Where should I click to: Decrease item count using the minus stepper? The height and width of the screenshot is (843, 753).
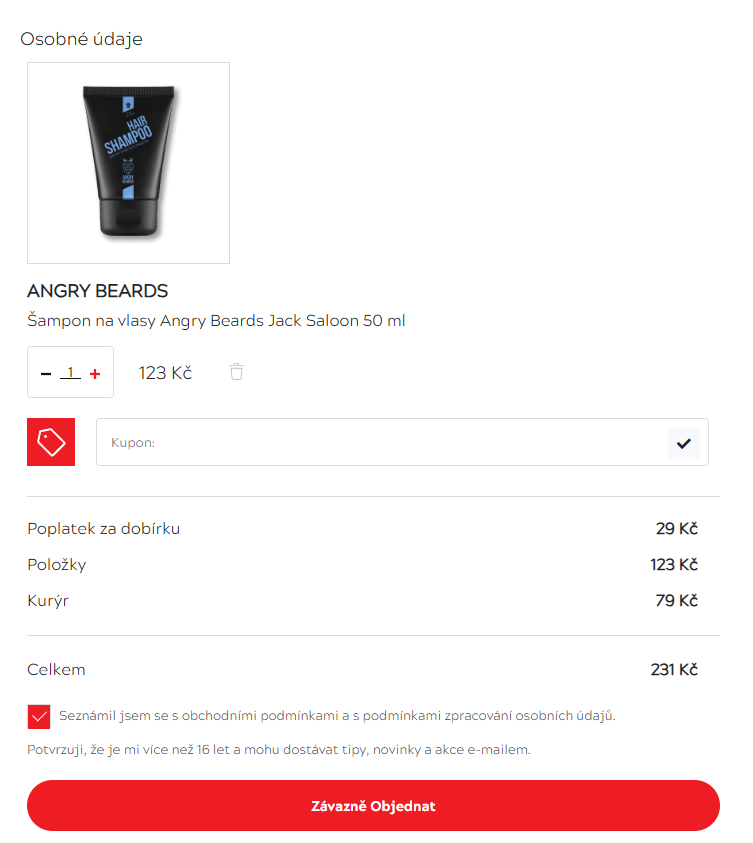tap(46, 372)
